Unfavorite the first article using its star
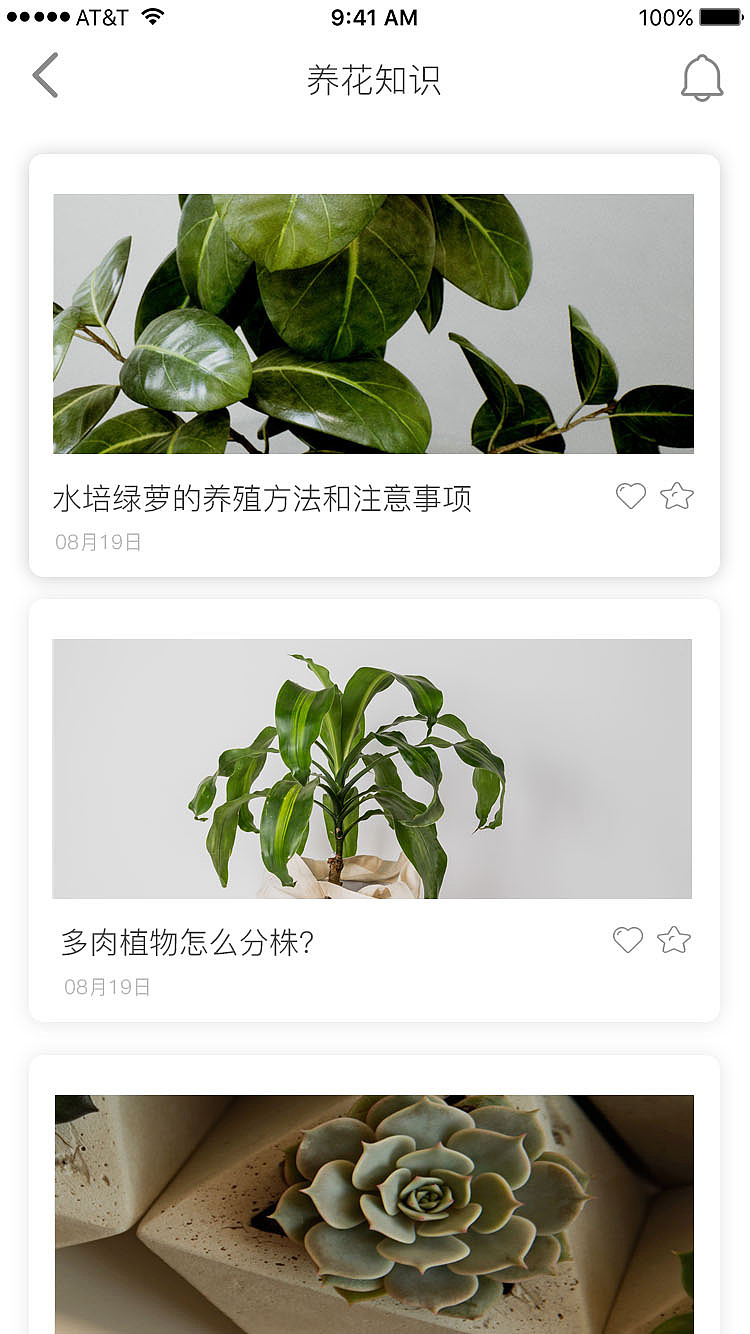The image size is (750, 1334). click(676, 496)
